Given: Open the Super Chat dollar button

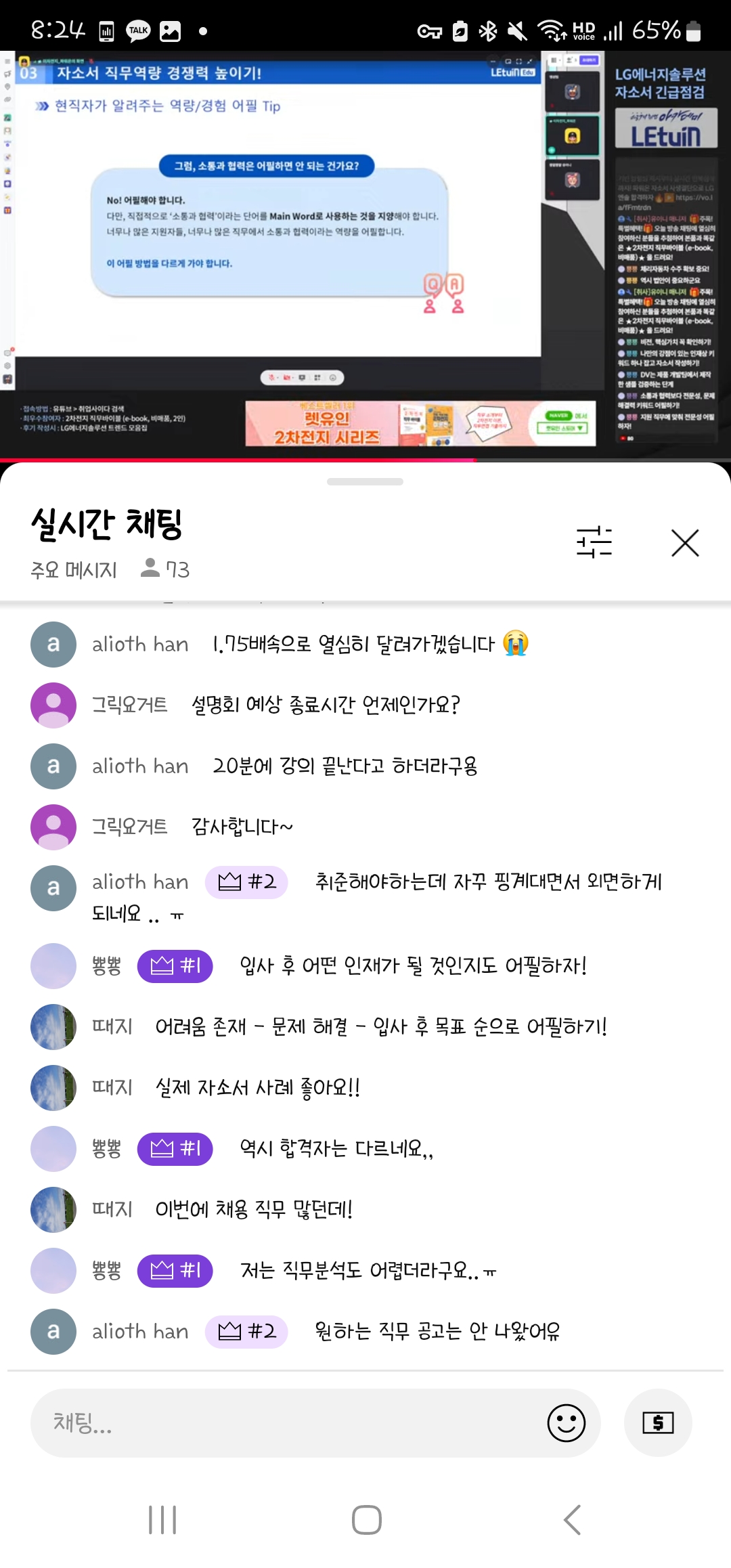Looking at the screenshot, I should tap(658, 1422).
